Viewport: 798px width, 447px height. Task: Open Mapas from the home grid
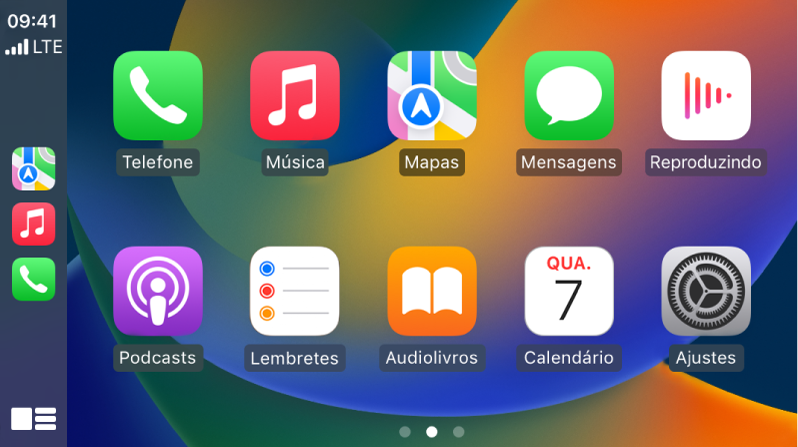(x=432, y=95)
